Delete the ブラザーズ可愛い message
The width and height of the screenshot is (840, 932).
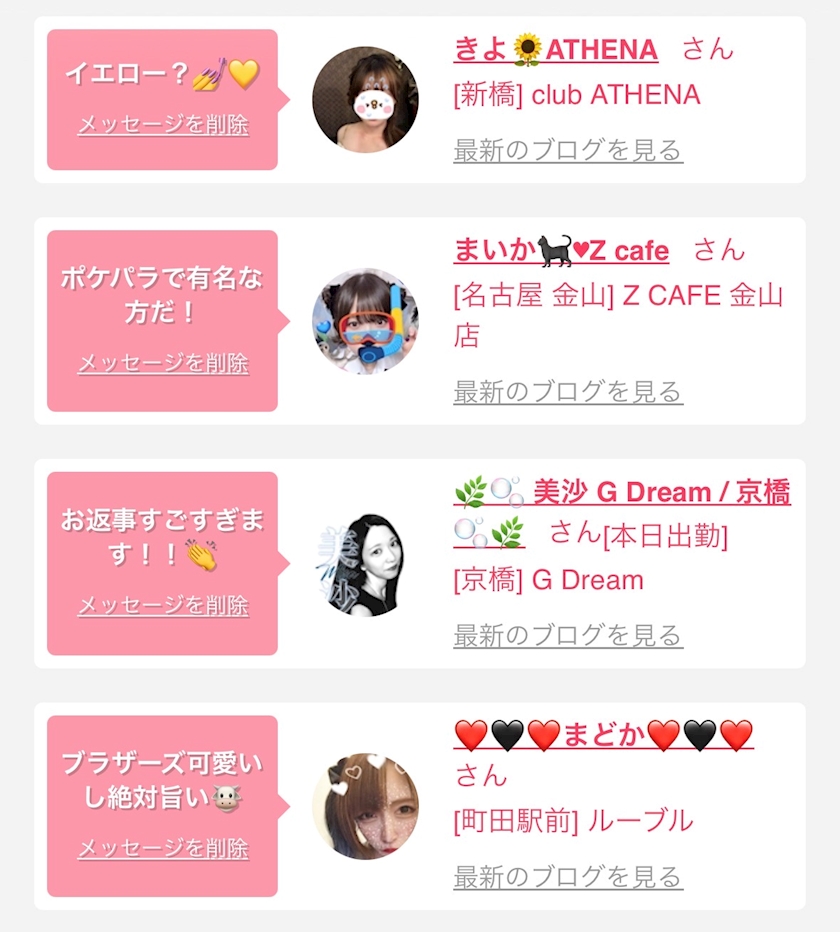point(163,848)
